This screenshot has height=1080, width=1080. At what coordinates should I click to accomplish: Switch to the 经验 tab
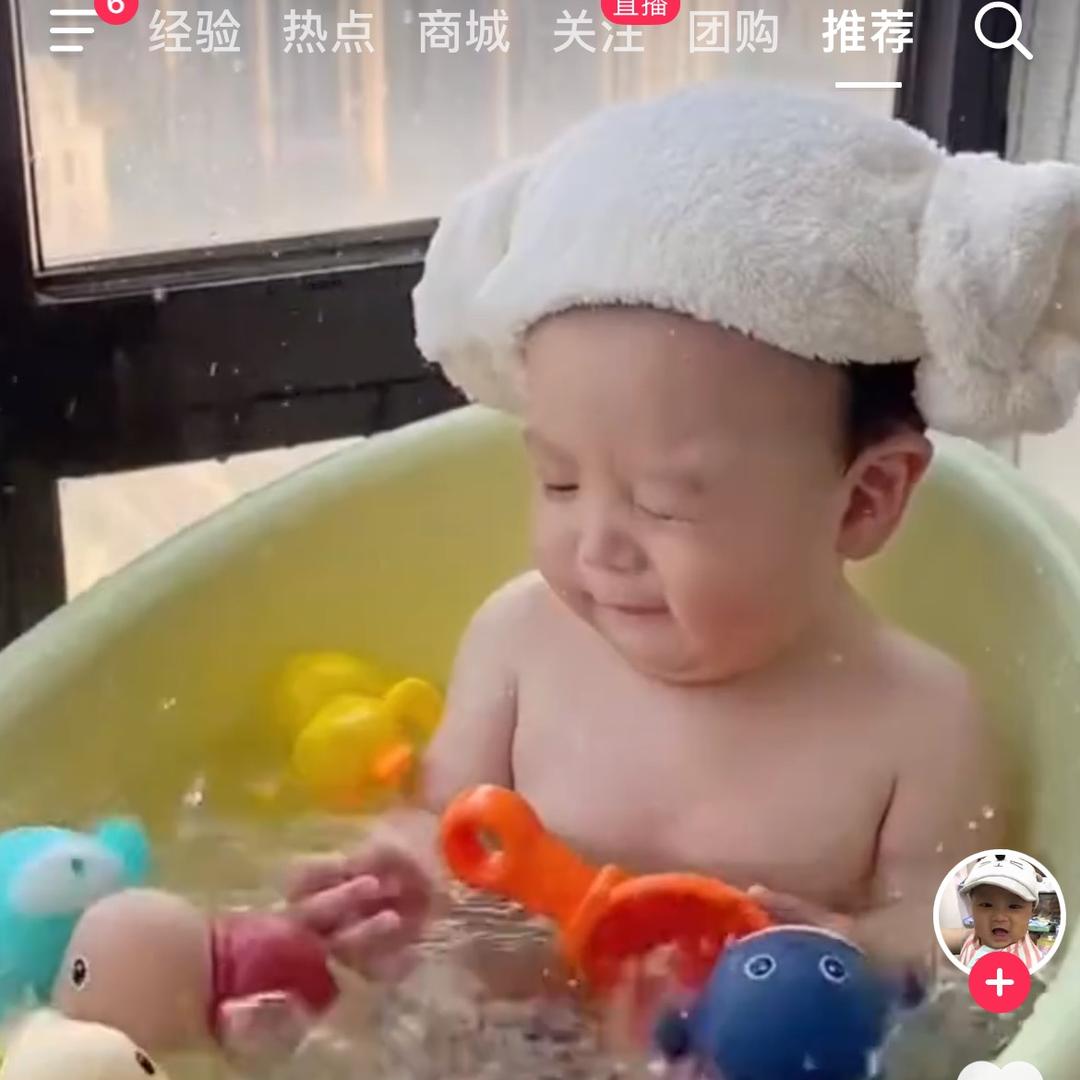coord(195,33)
